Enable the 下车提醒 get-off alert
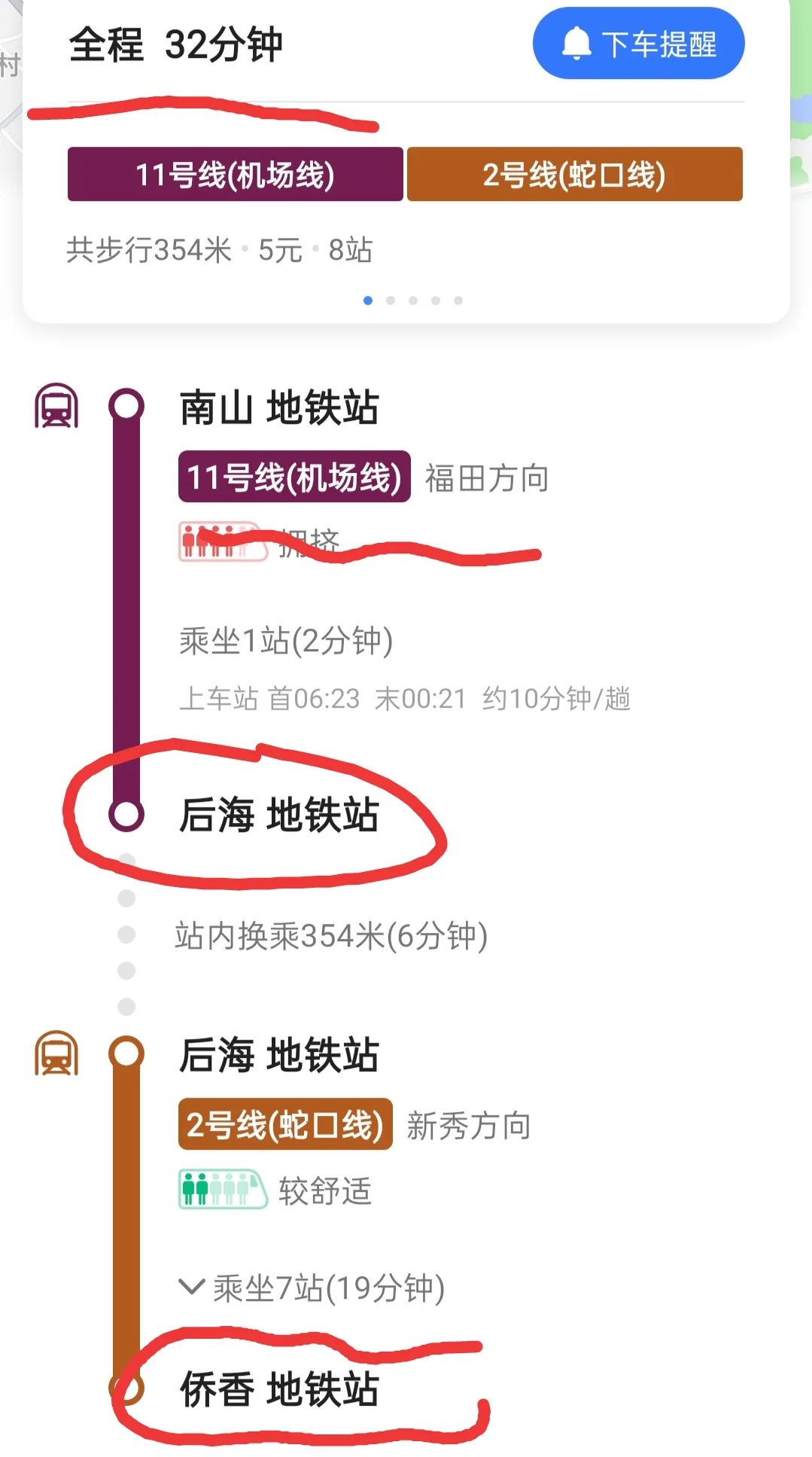This screenshot has width=812, height=1457. coord(638,44)
